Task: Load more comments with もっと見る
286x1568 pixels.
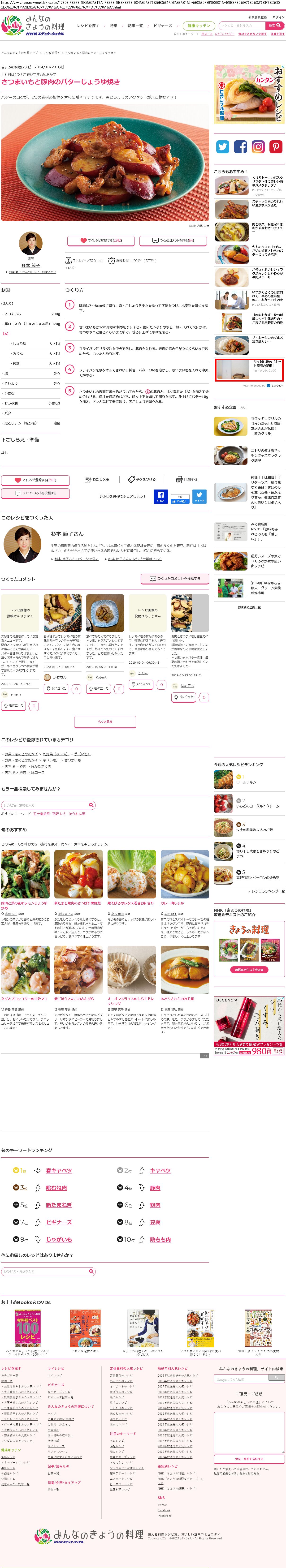Action: 105,721
